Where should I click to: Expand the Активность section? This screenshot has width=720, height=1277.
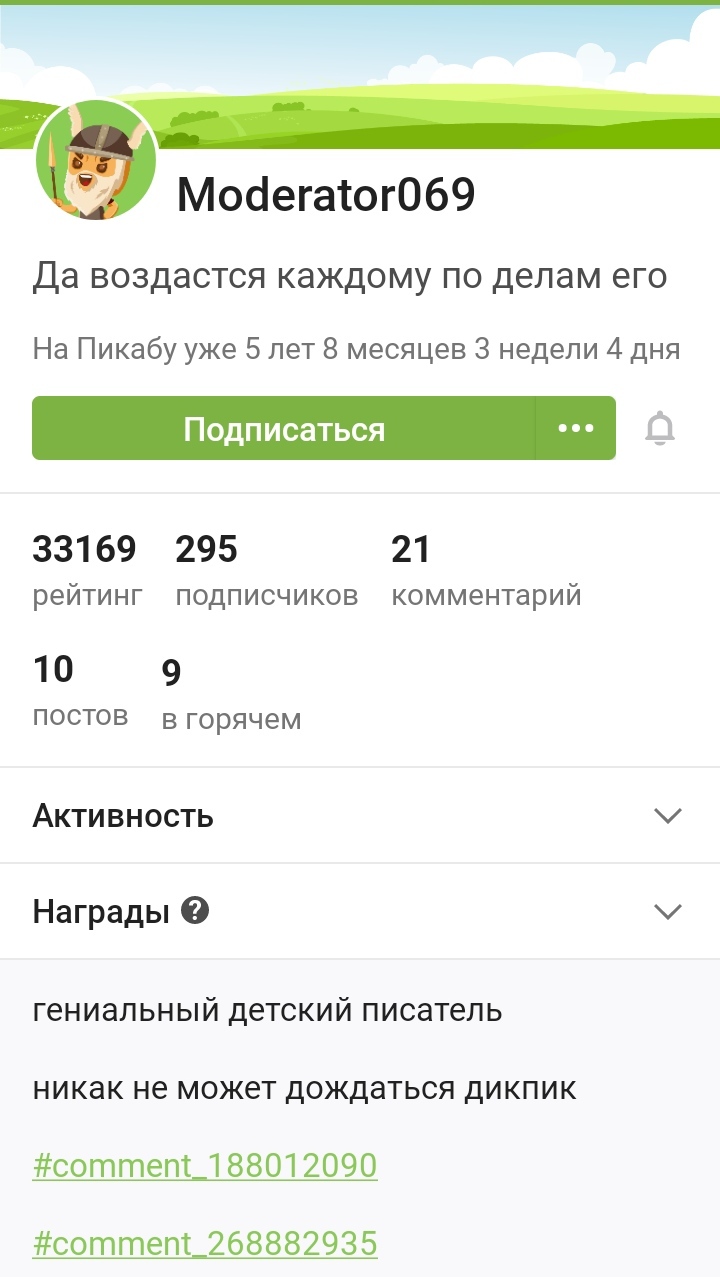coord(360,815)
